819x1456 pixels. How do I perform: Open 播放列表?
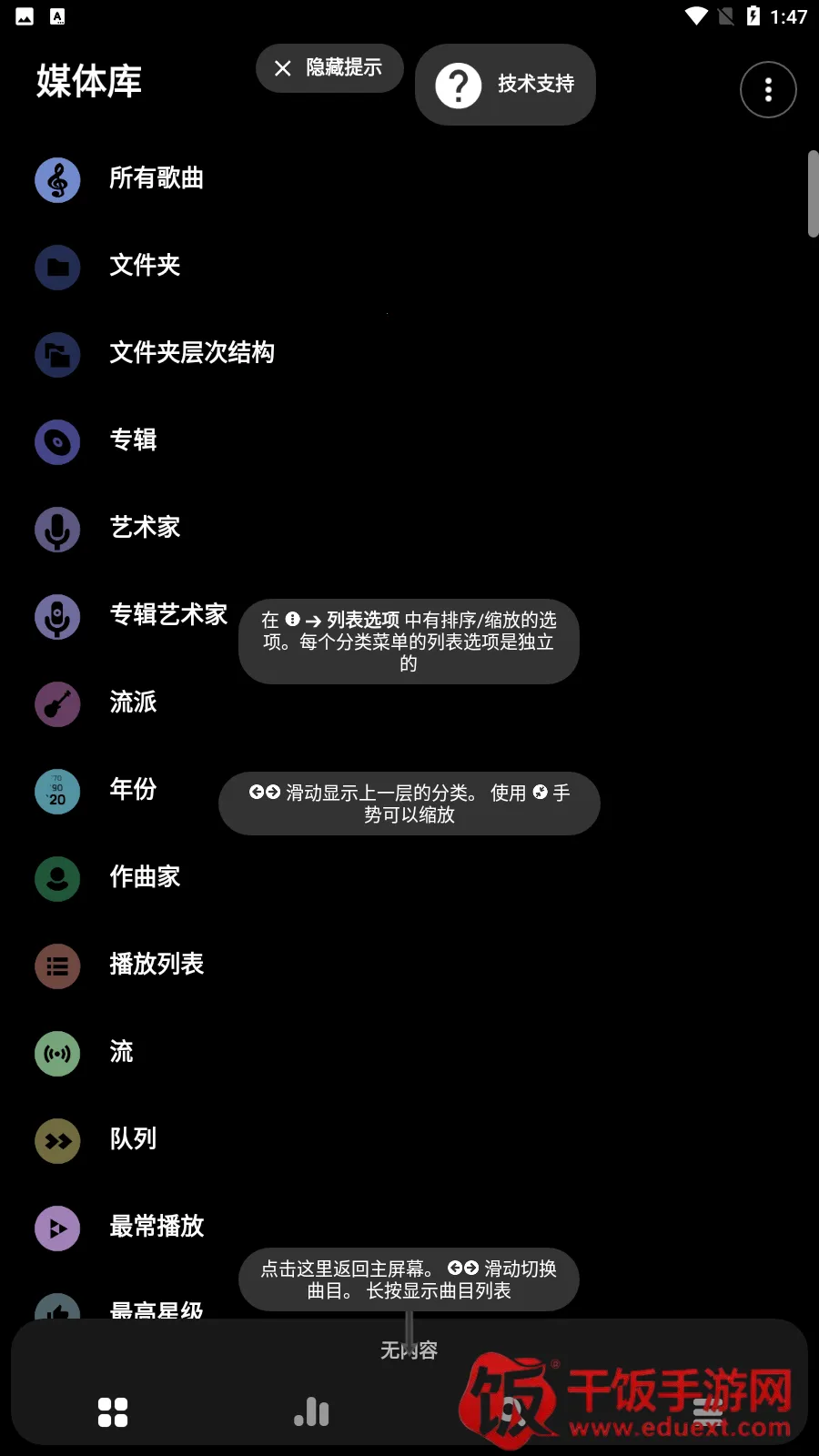click(x=156, y=965)
